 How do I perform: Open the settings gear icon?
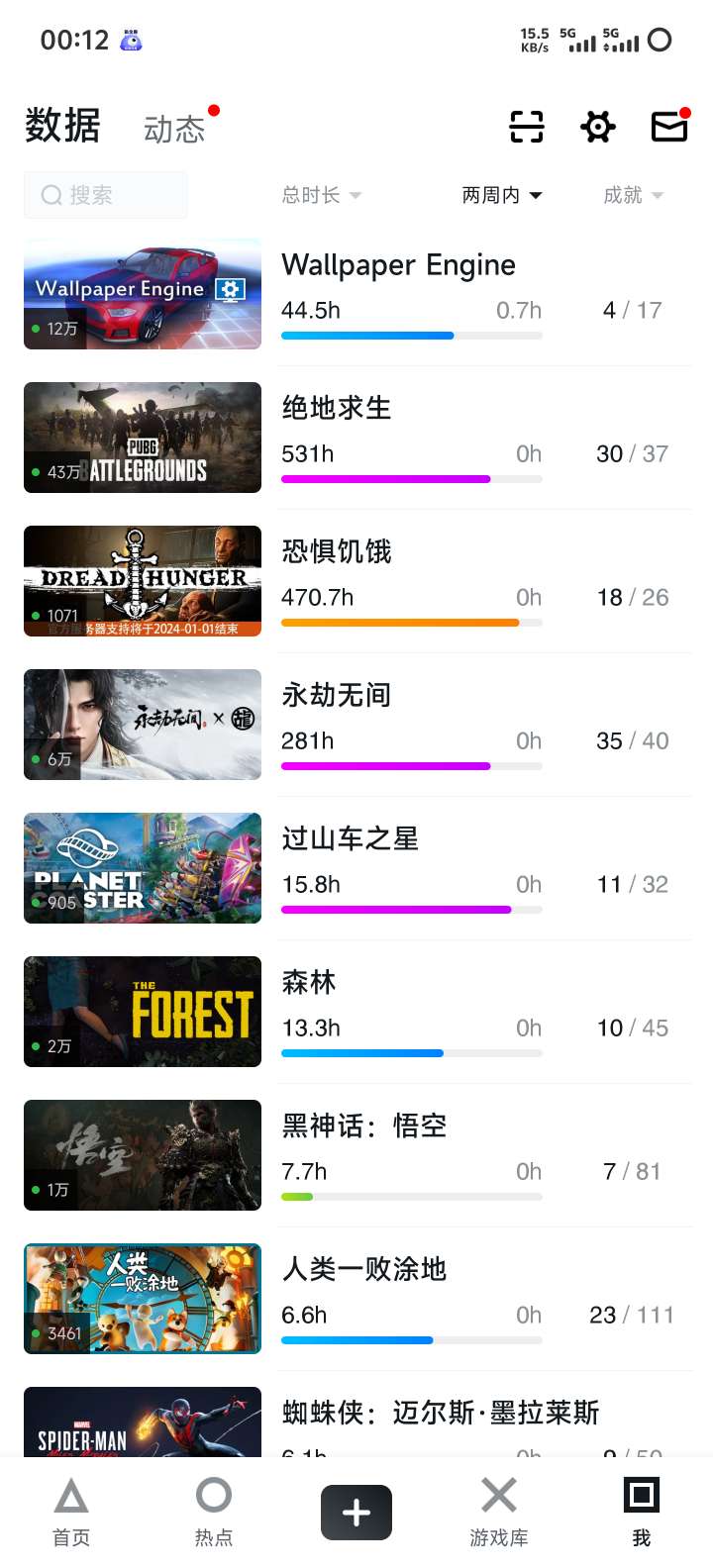pyautogui.click(x=598, y=127)
